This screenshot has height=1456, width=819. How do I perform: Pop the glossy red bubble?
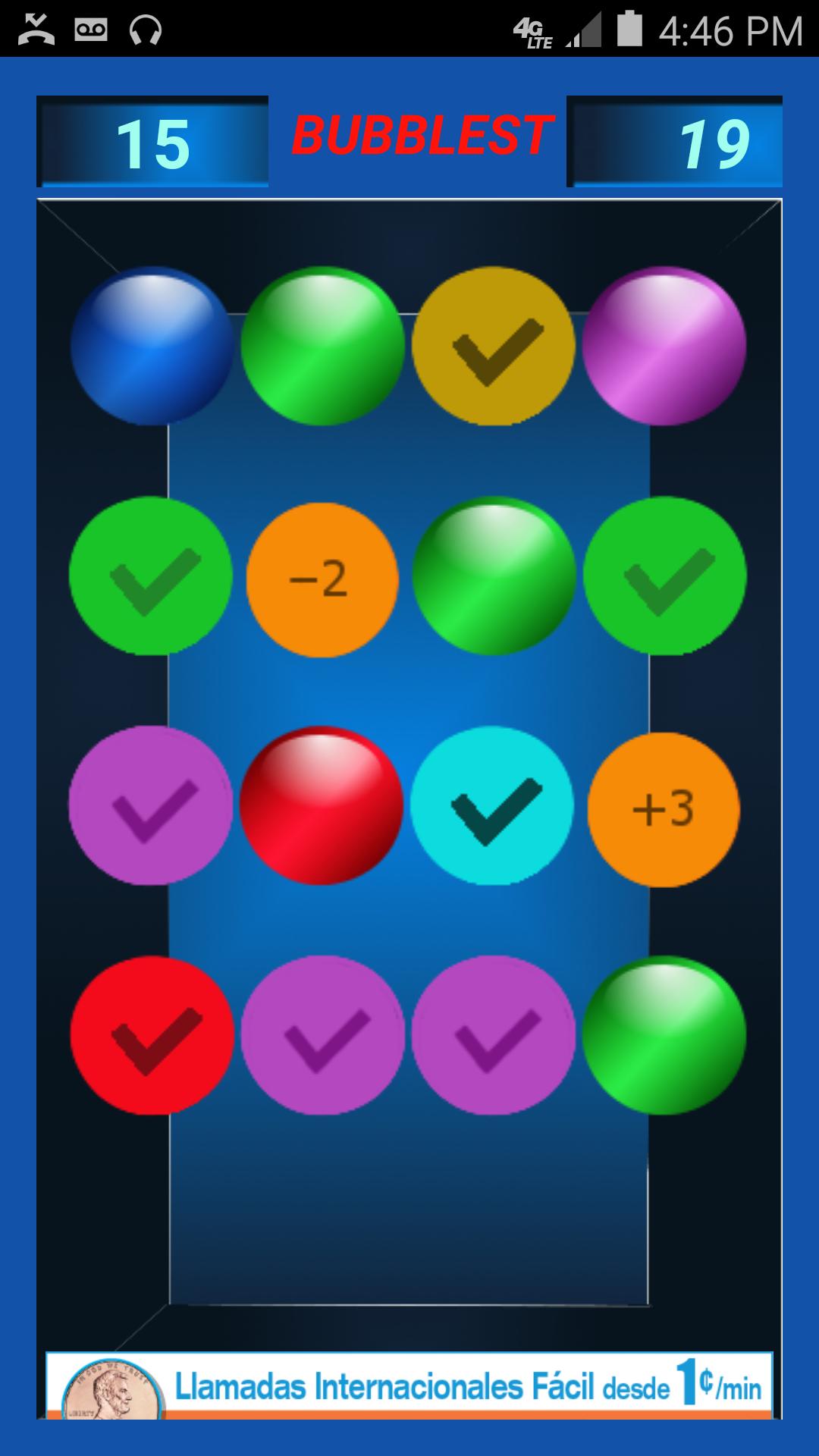(x=322, y=805)
